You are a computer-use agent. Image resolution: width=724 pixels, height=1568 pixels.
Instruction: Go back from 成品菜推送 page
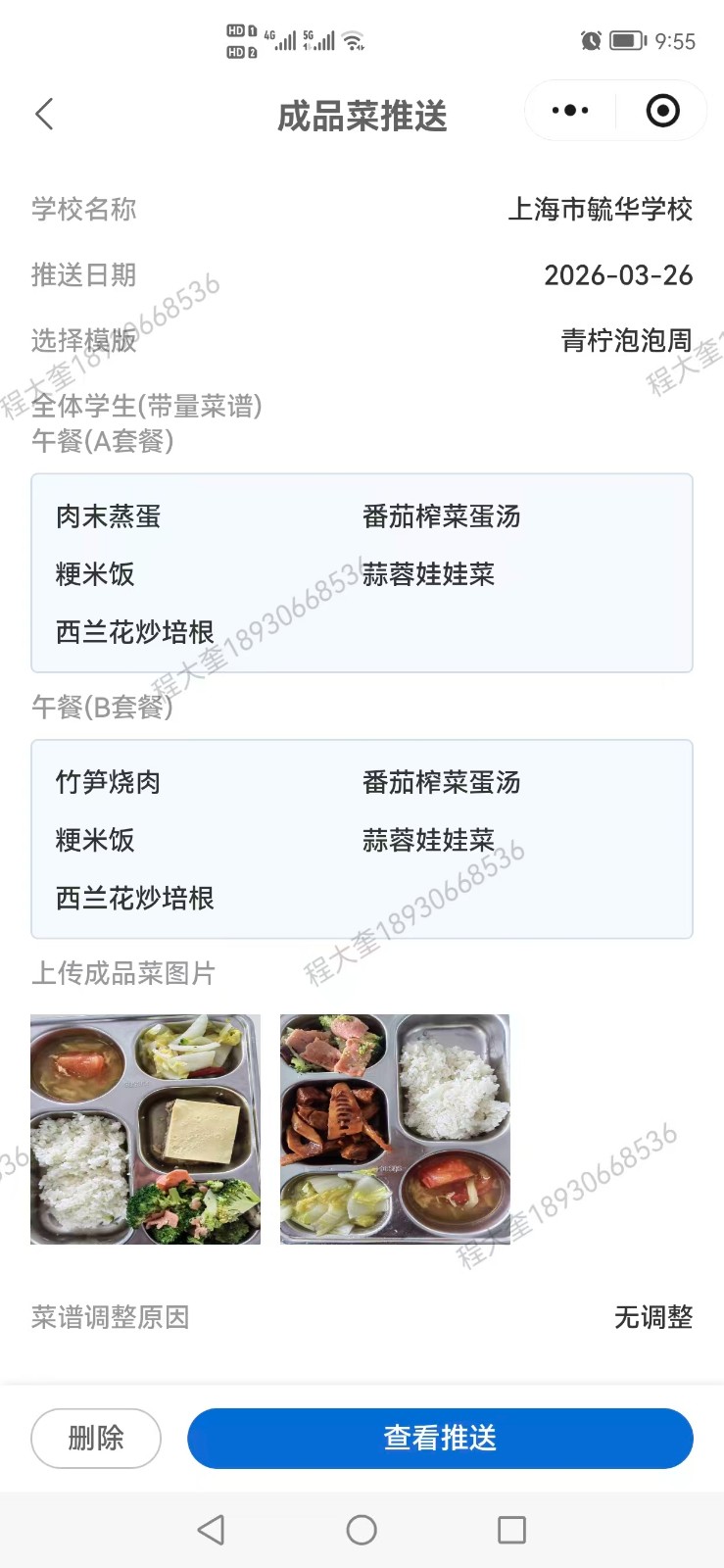(x=44, y=115)
